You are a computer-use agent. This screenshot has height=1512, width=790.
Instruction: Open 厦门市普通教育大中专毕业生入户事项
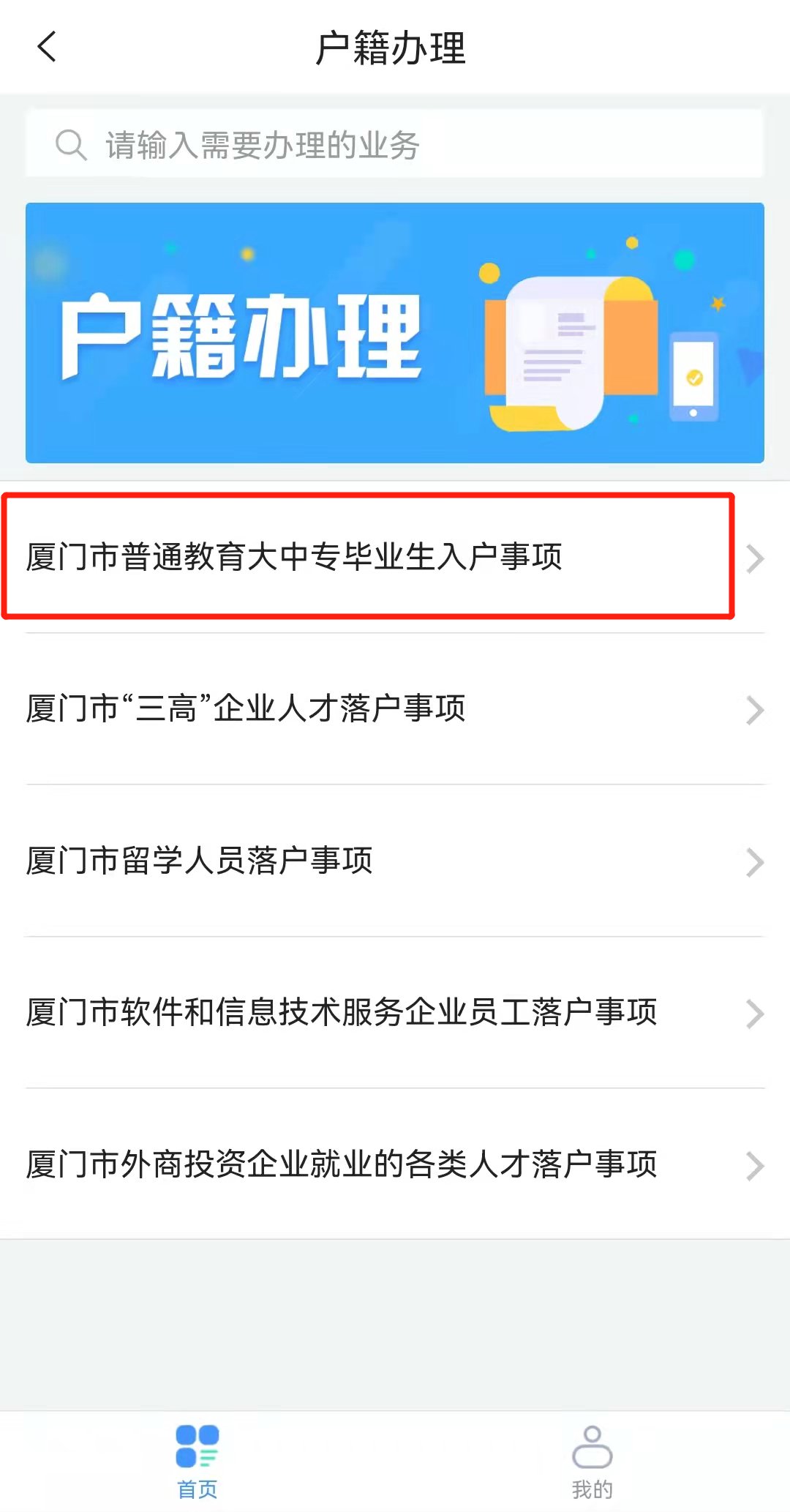(x=366, y=557)
